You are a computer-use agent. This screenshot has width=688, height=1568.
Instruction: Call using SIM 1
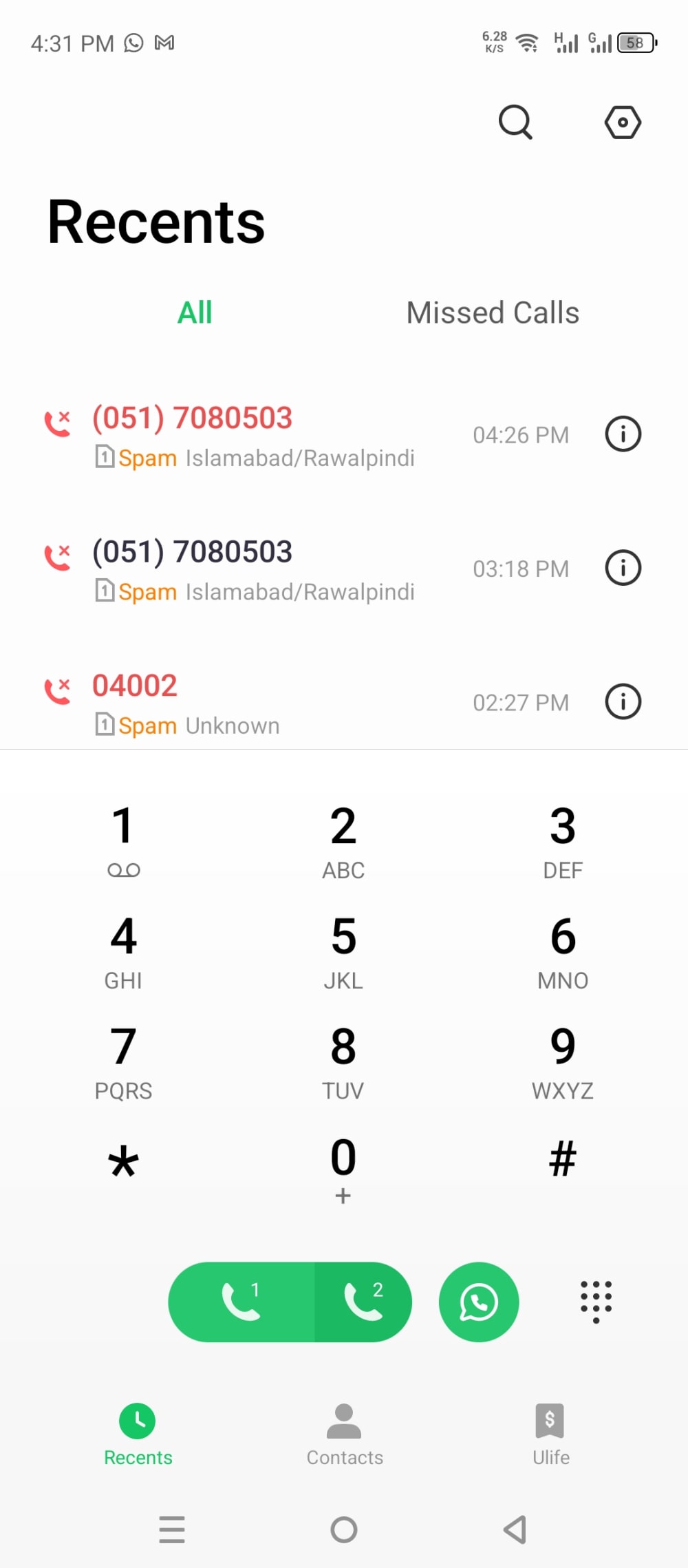tap(241, 1302)
